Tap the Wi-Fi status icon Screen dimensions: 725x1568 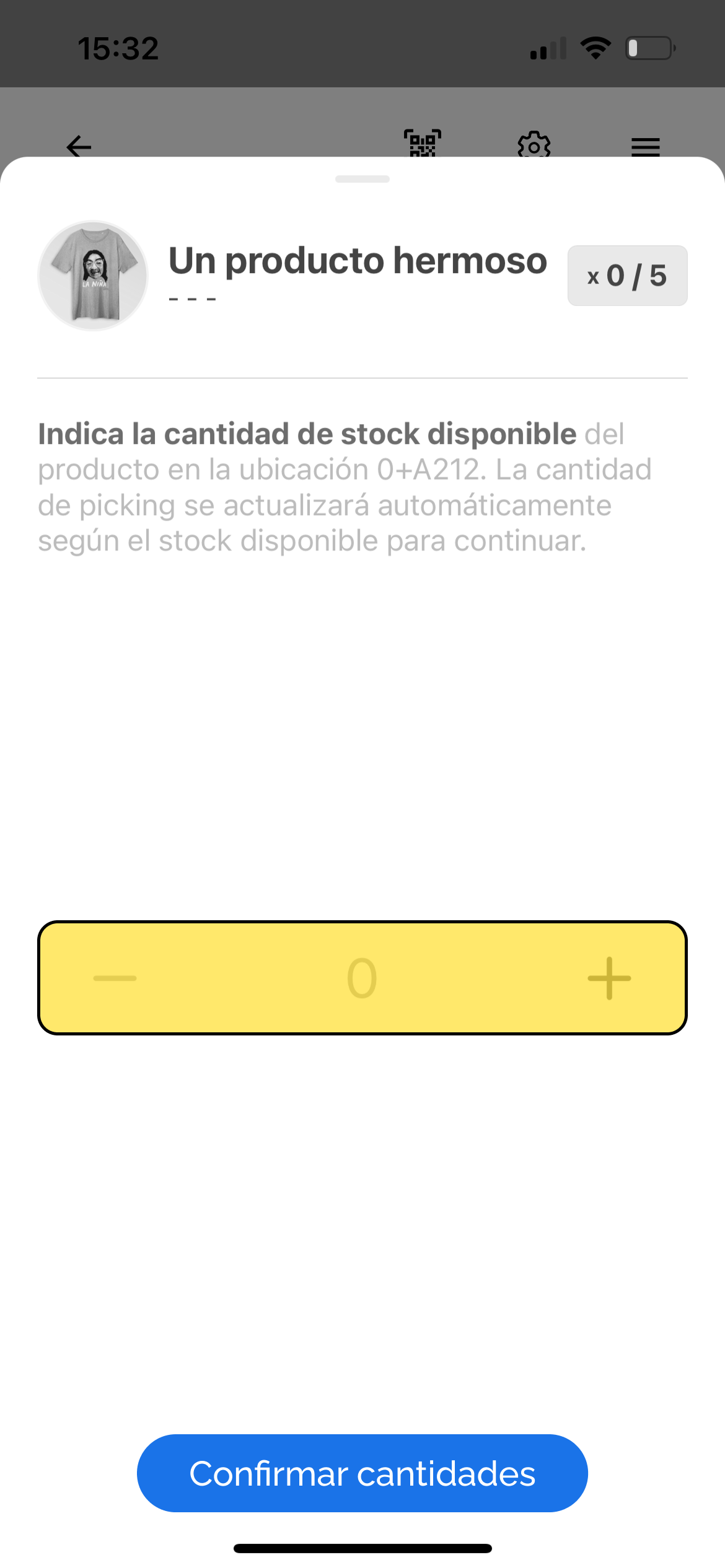pos(595,47)
